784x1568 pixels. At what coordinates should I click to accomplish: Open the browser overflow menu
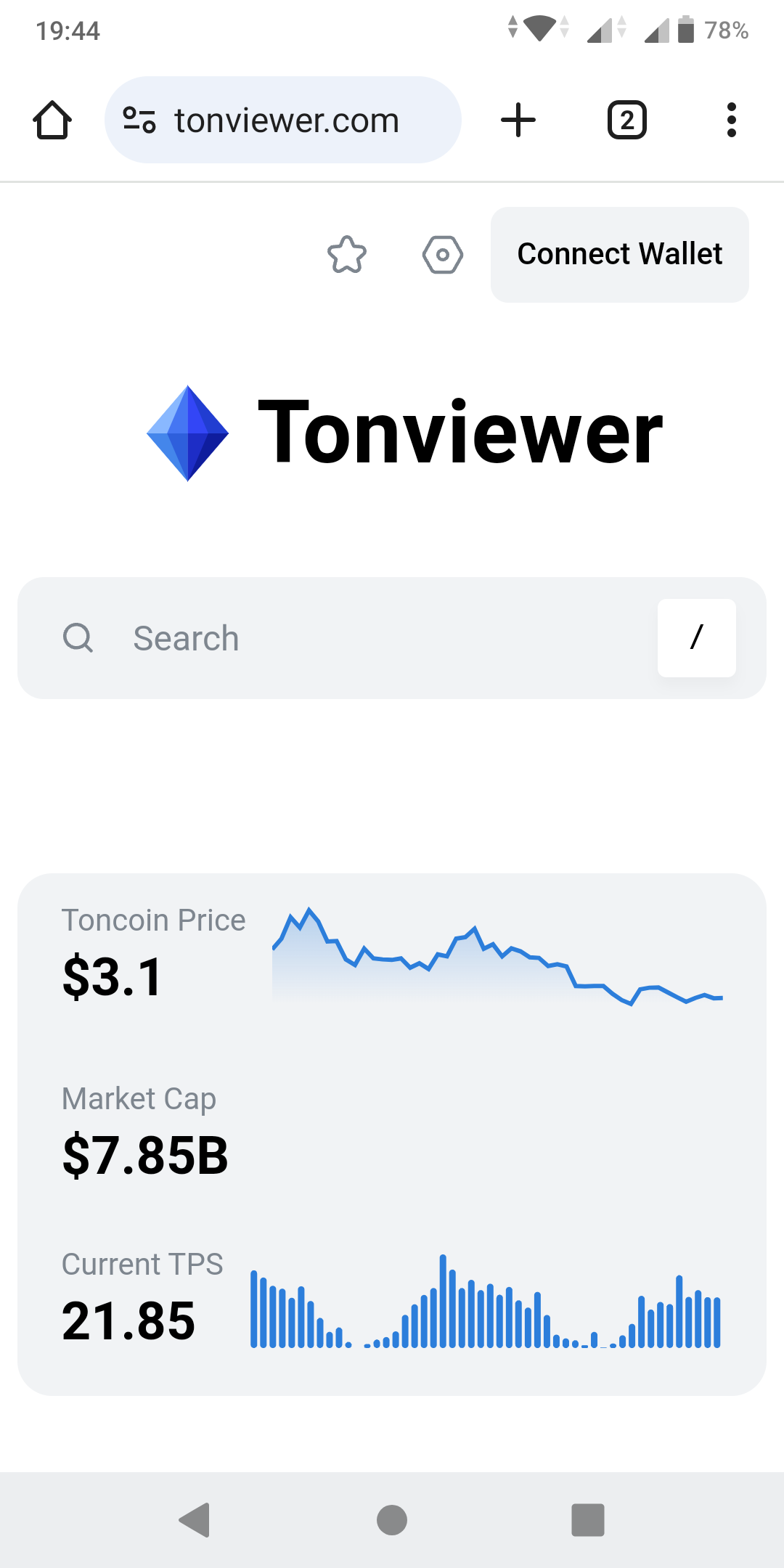731,120
